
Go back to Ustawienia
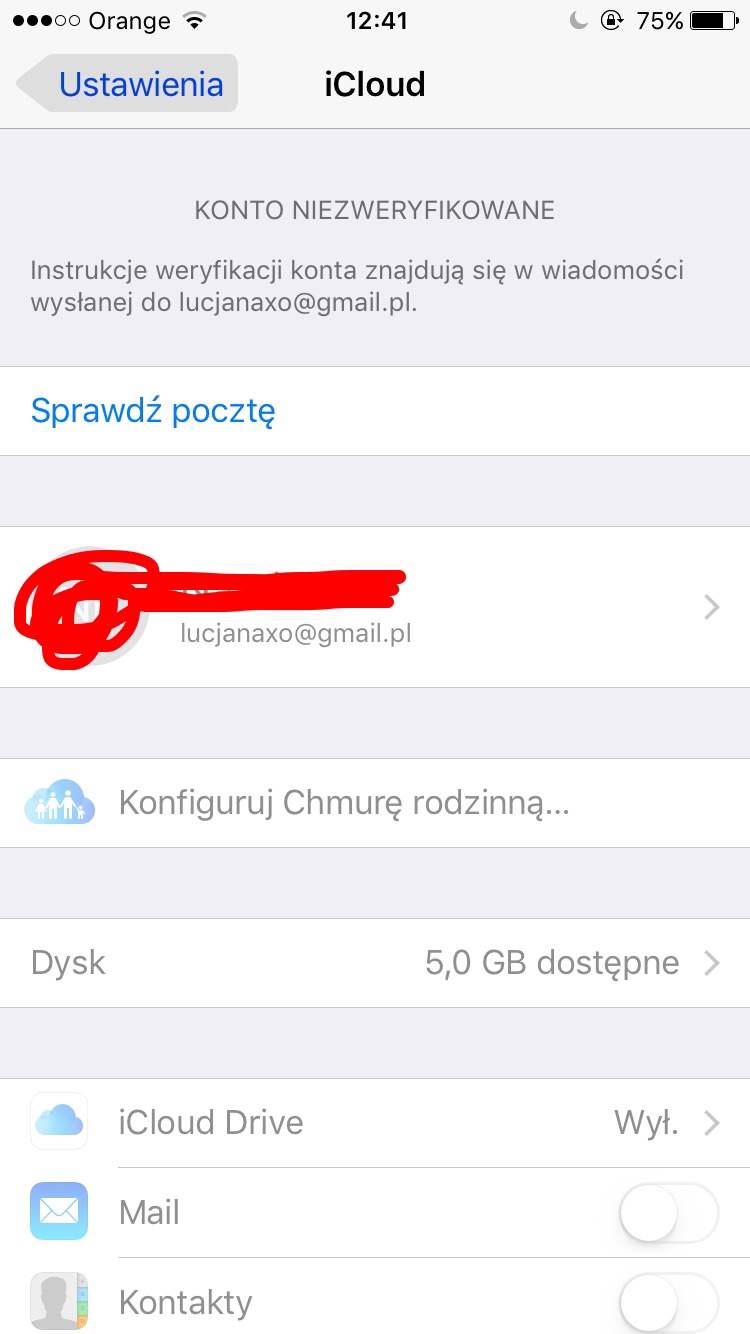click(128, 84)
